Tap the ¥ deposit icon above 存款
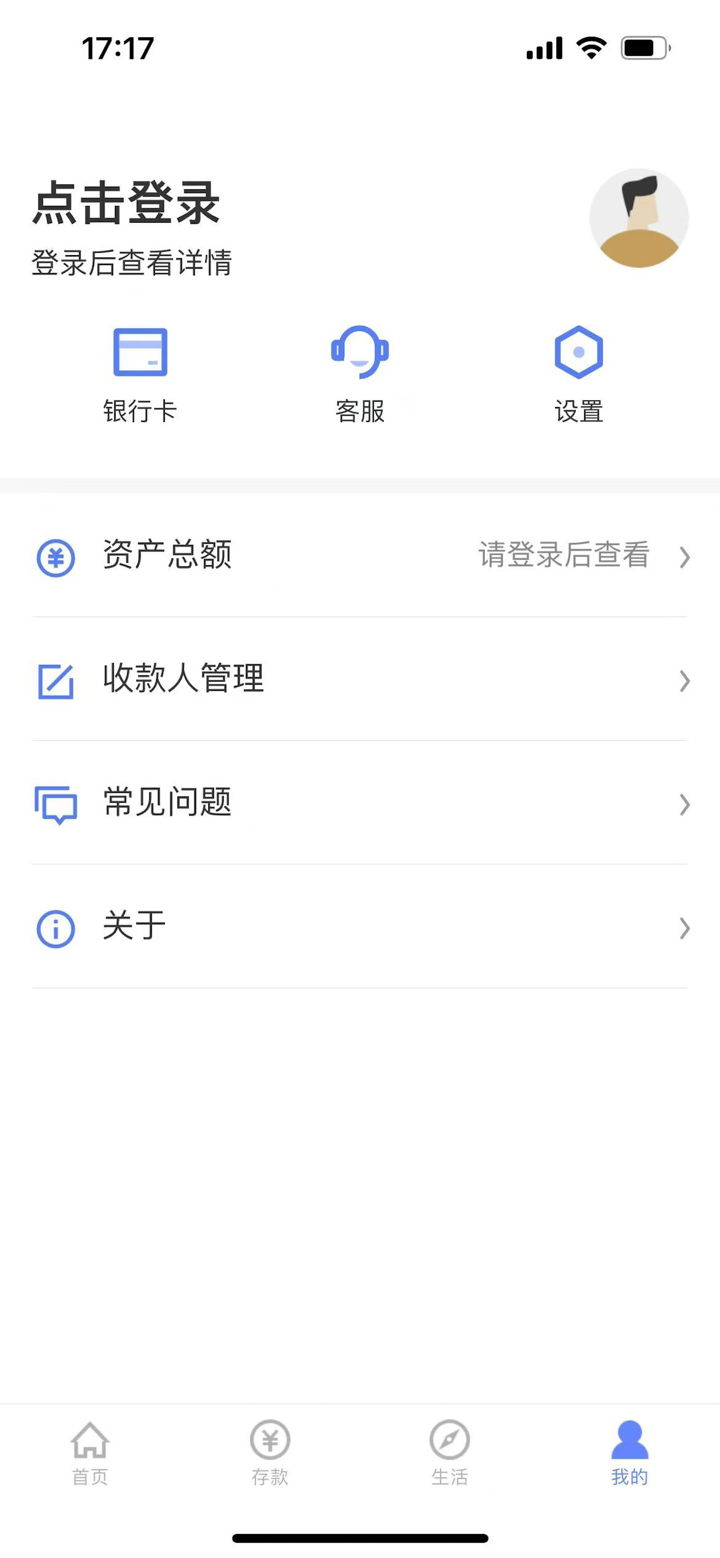Screen dimensions: 720x1558 pos(269,1441)
